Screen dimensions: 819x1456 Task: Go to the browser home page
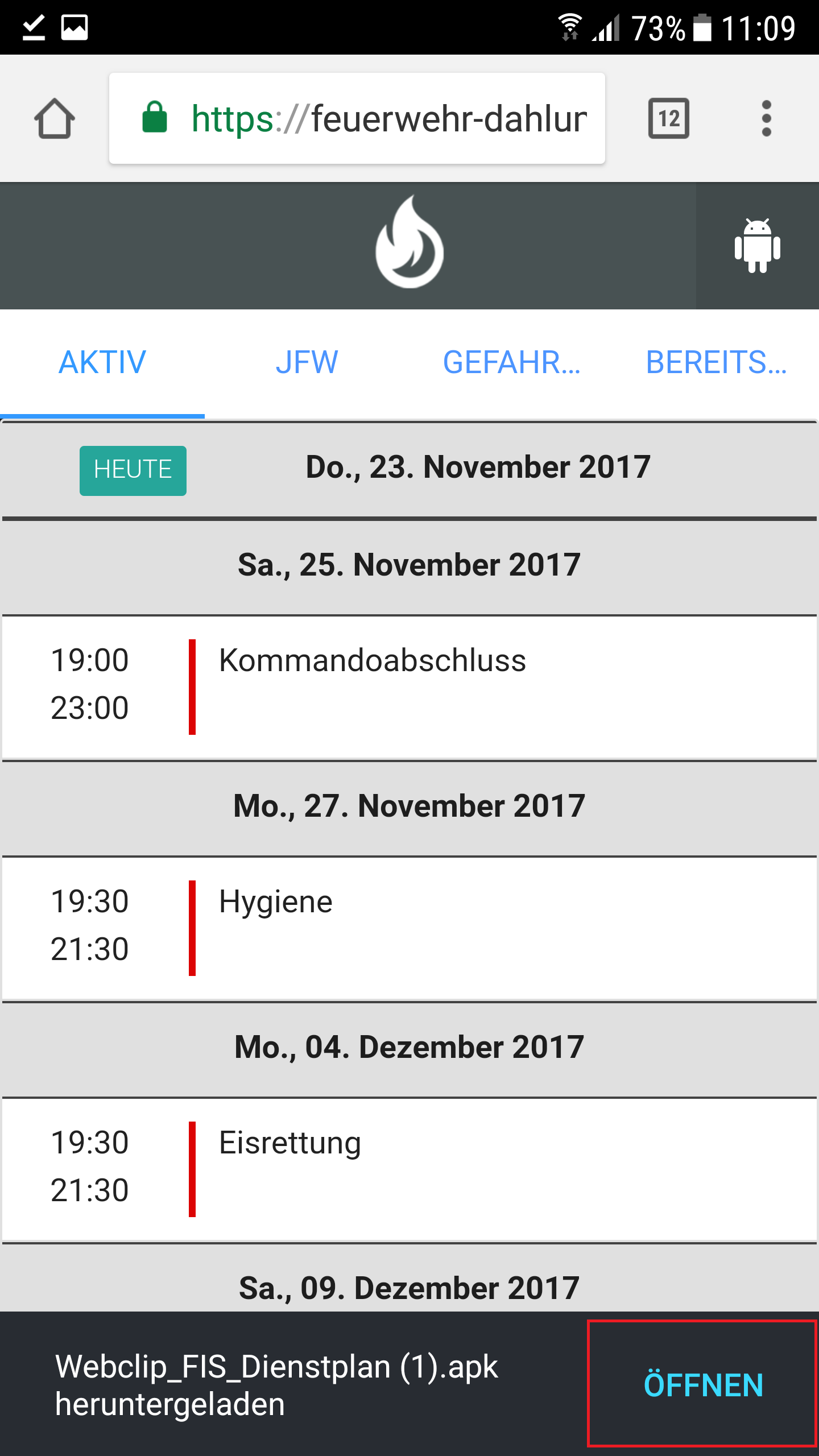click(55, 118)
